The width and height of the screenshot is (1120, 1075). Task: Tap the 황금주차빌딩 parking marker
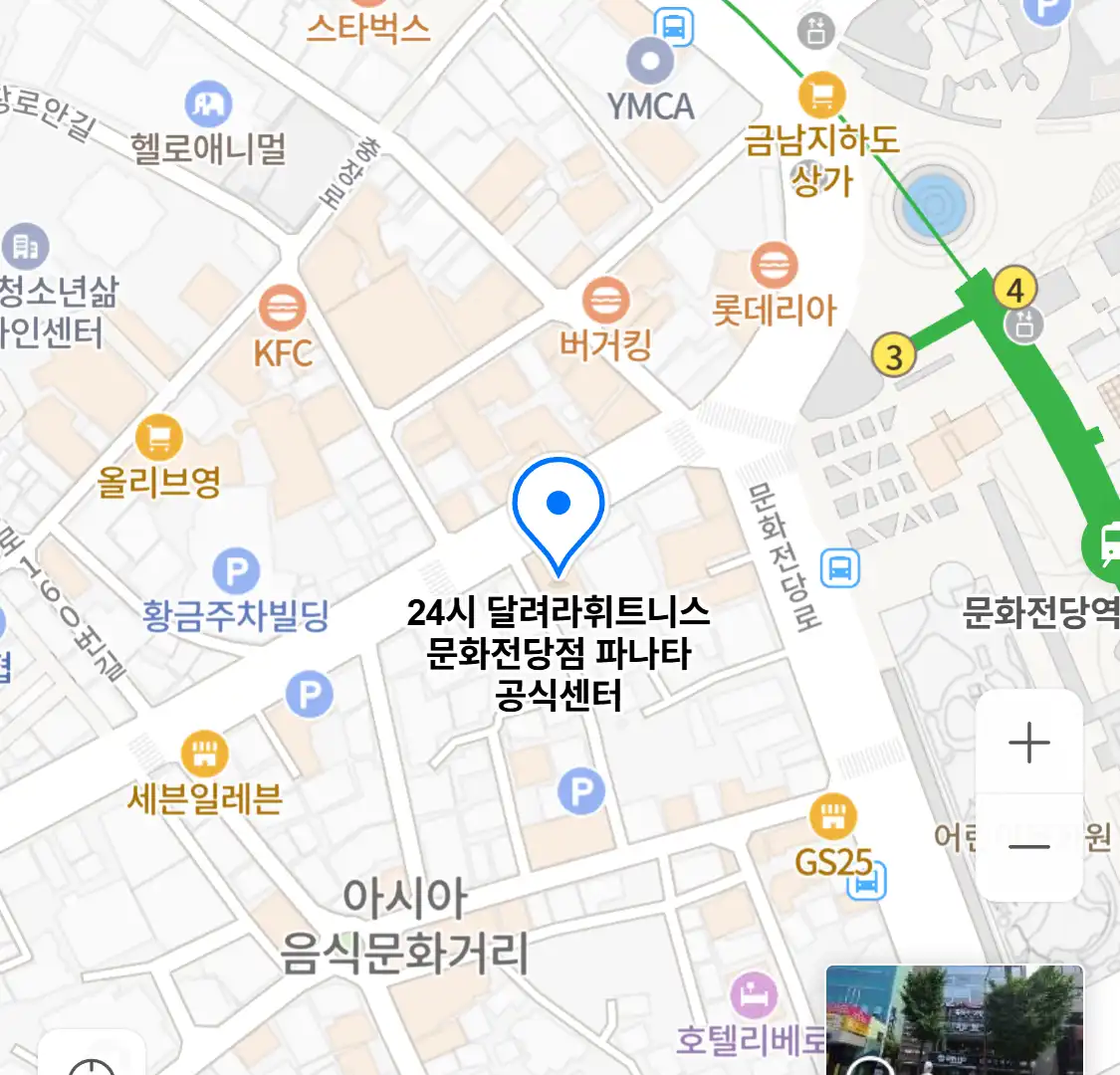click(236, 572)
